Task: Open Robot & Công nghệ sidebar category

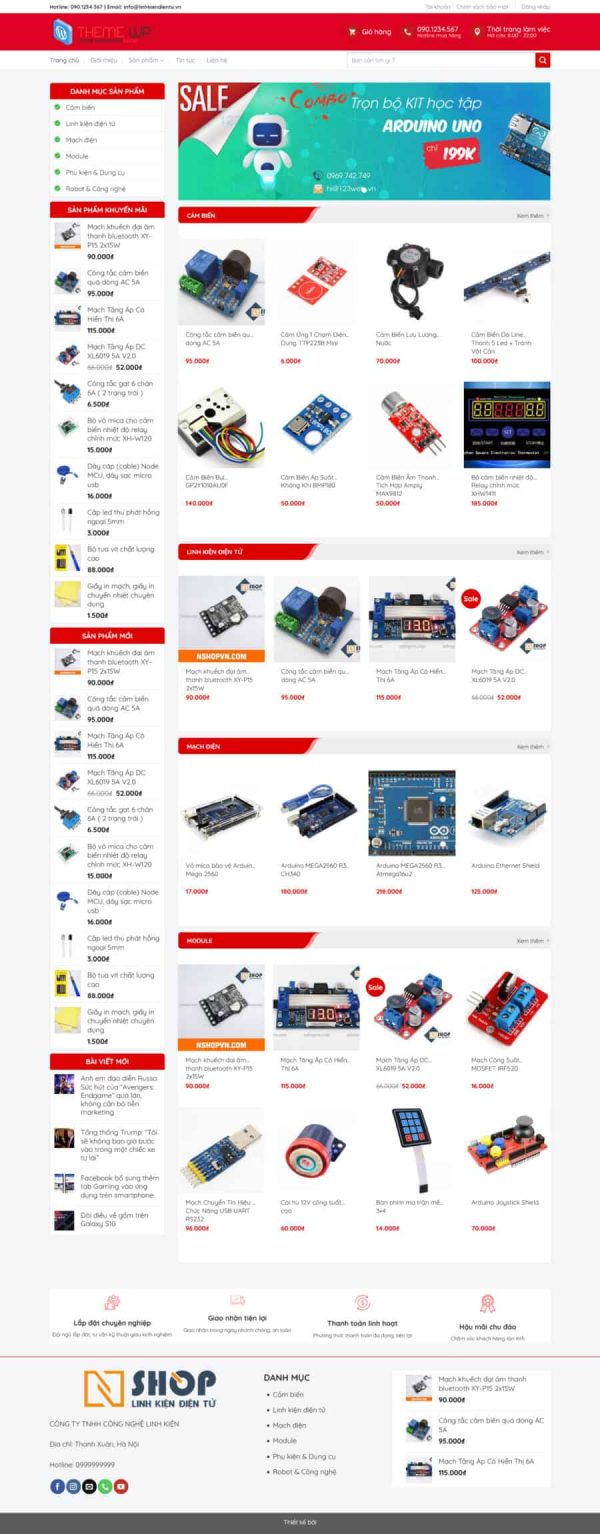Action: pos(95,188)
